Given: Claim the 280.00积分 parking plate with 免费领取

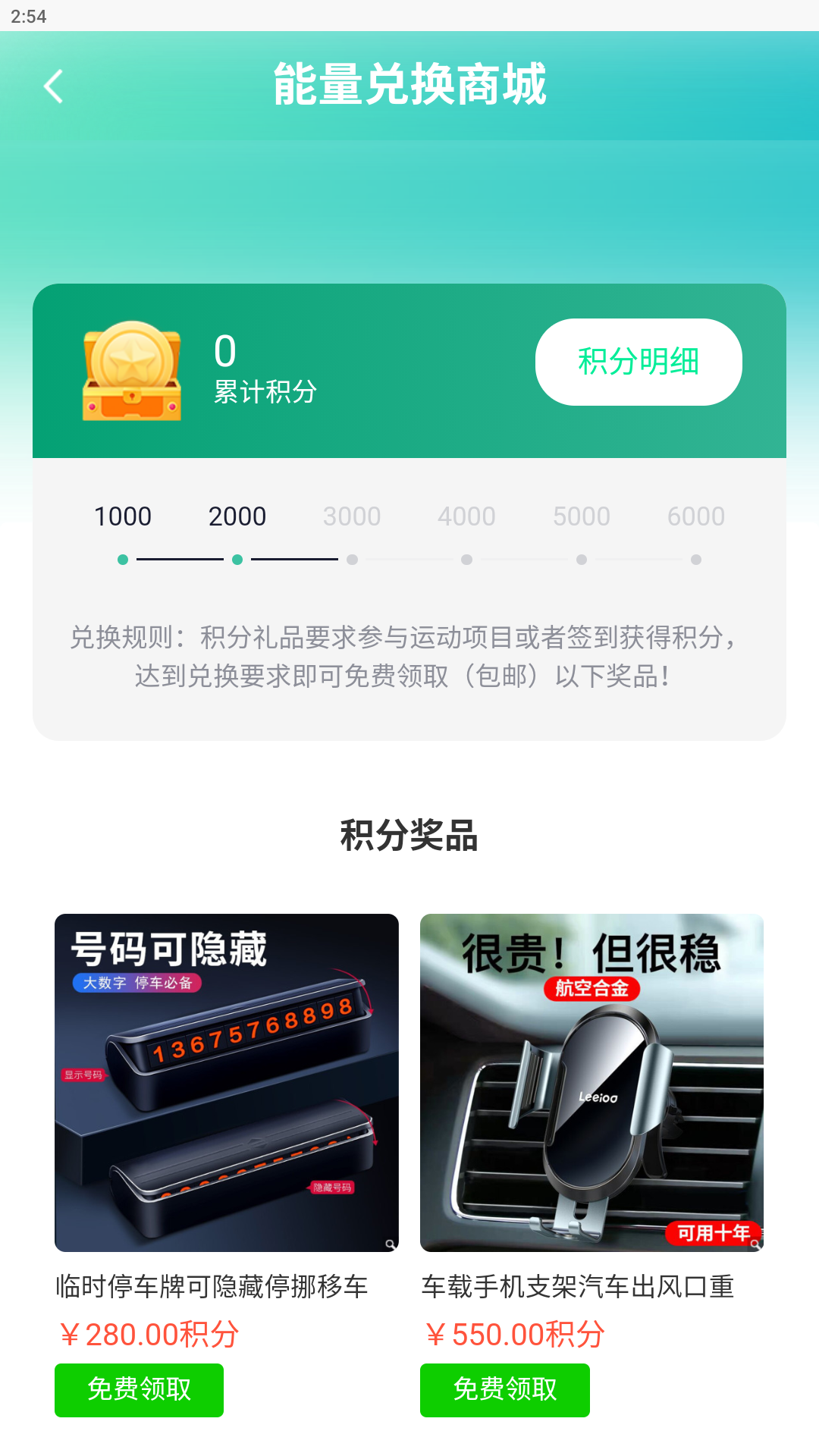Looking at the screenshot, I should click(x=139, y=1389).
